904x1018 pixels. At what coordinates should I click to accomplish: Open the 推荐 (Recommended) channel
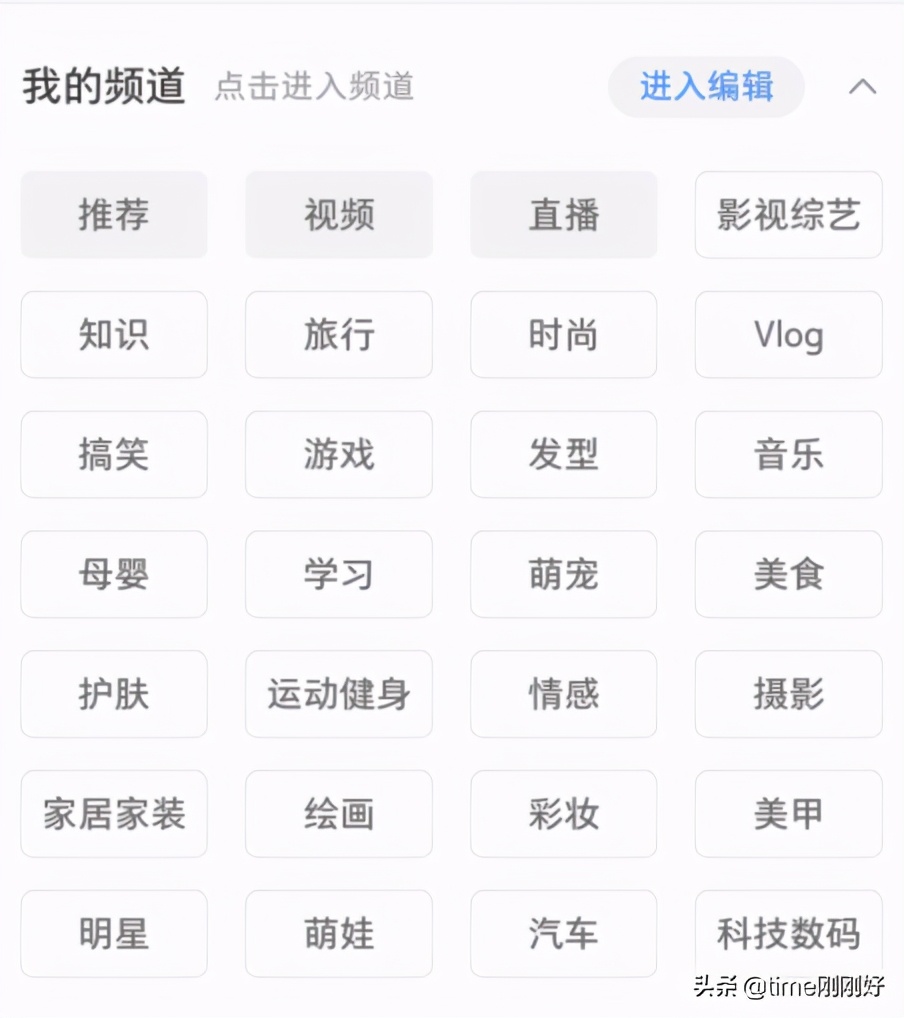113,214
